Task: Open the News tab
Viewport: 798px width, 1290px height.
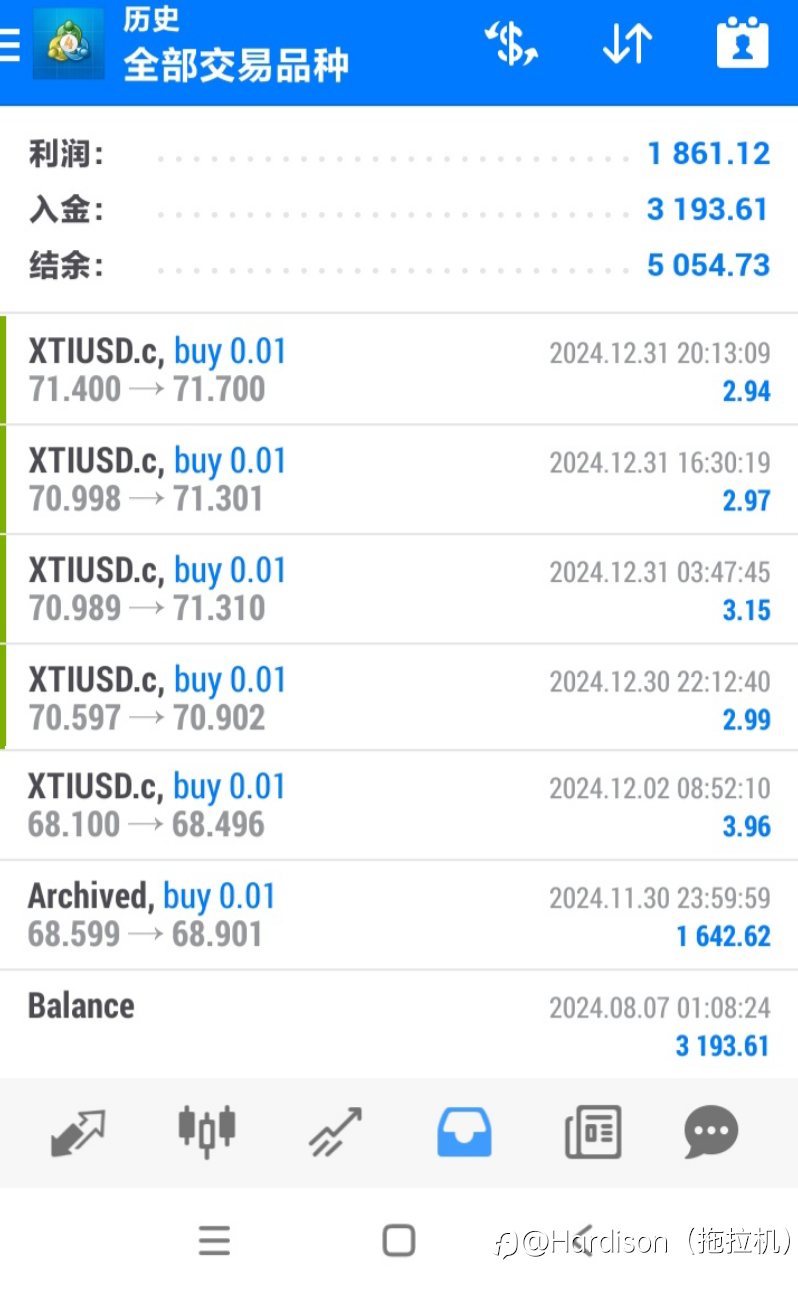Action: (x=592, y=1132)
